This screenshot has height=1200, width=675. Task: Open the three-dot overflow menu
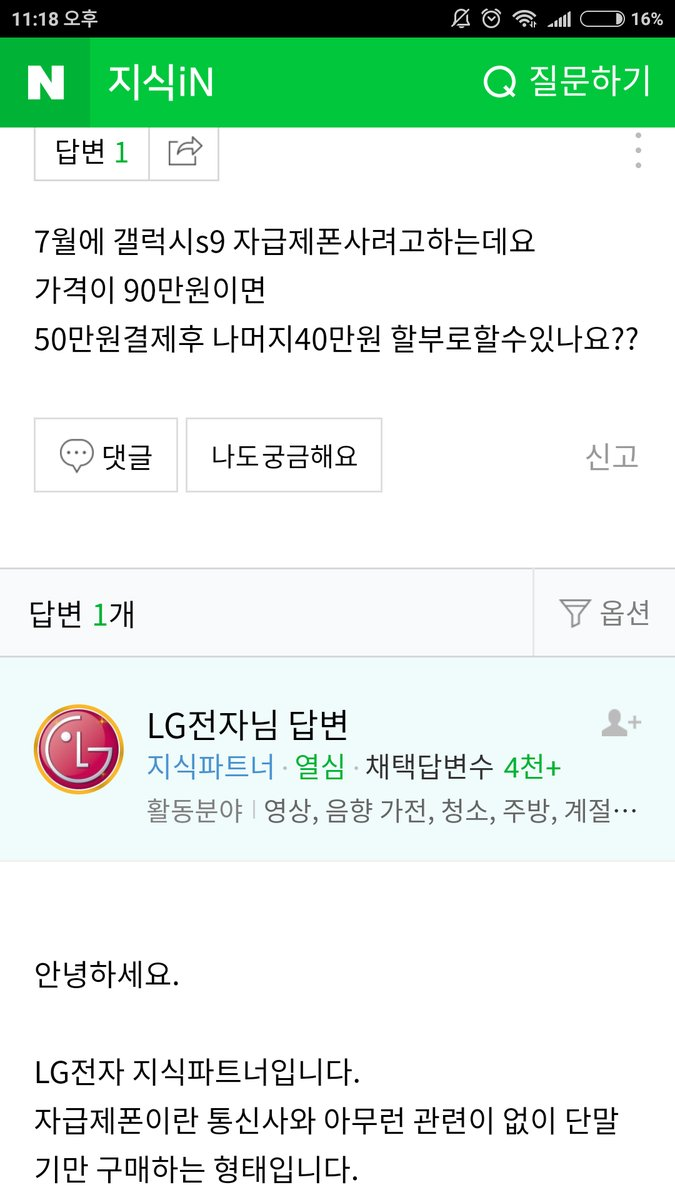point(637,151)
